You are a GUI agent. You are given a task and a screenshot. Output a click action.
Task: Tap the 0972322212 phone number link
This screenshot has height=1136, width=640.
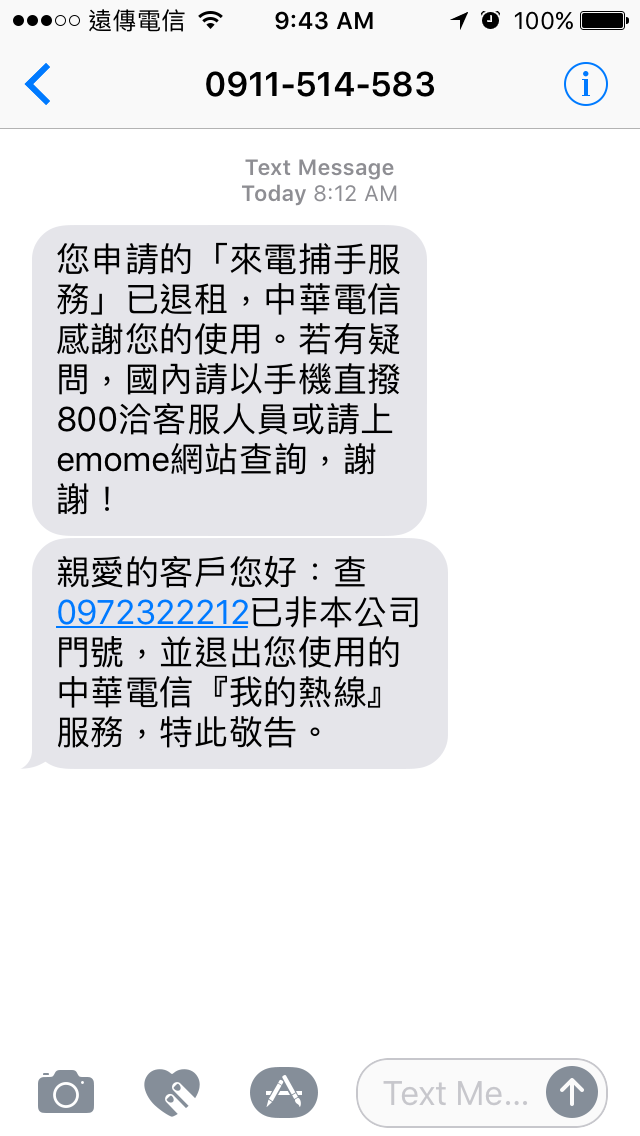click(153, 613)
